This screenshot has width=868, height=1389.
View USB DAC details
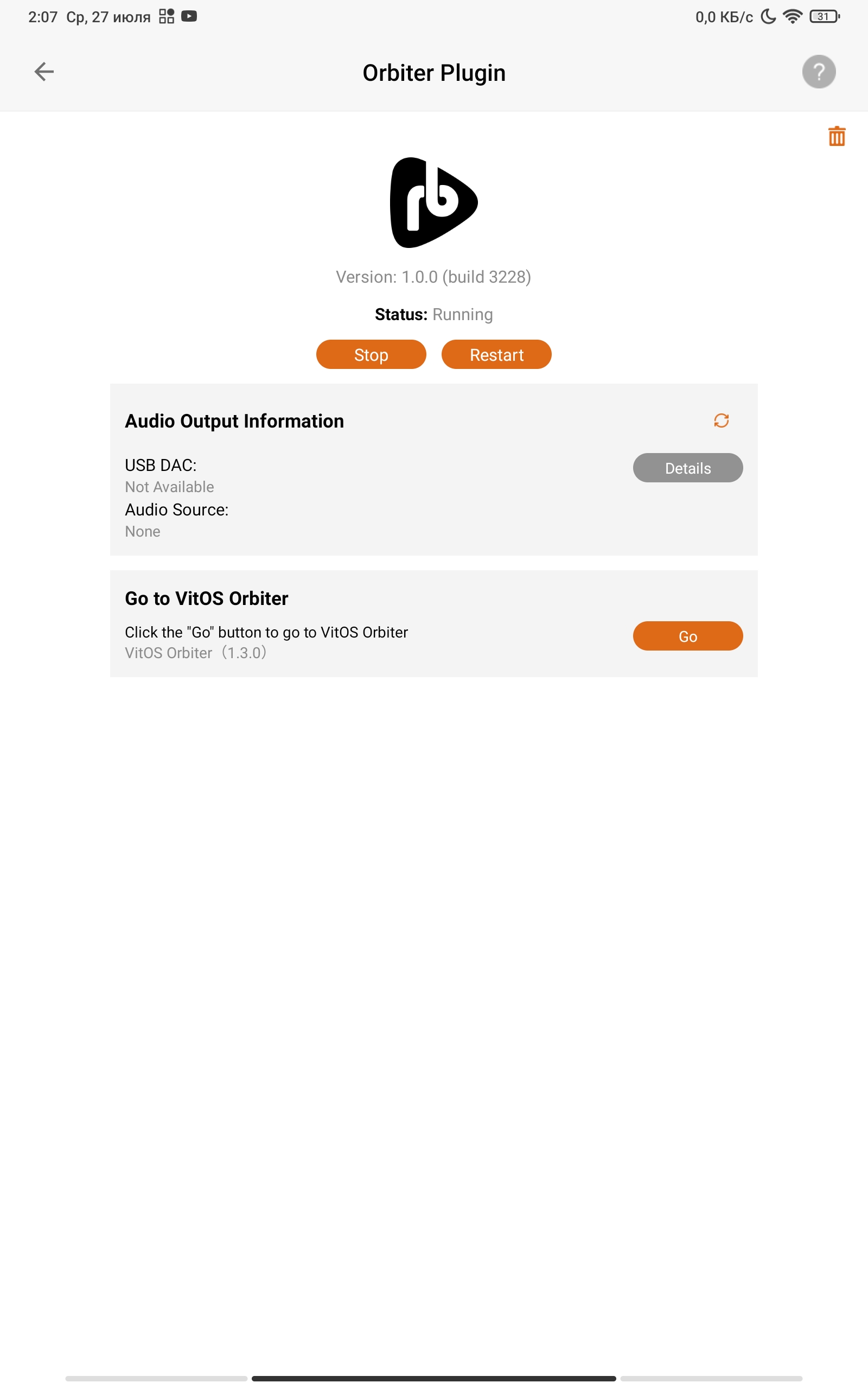point(688,468)
